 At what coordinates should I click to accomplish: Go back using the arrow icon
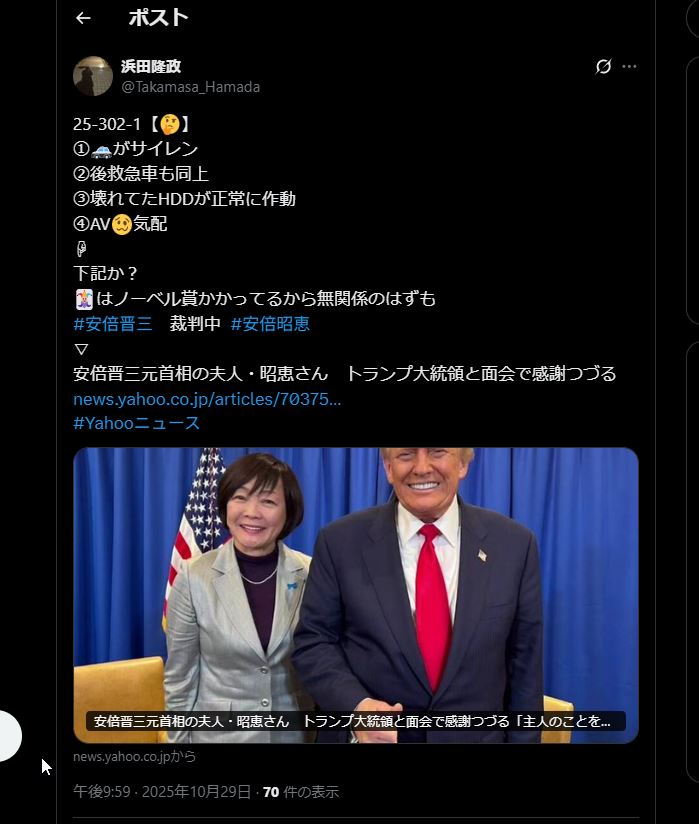83,18
